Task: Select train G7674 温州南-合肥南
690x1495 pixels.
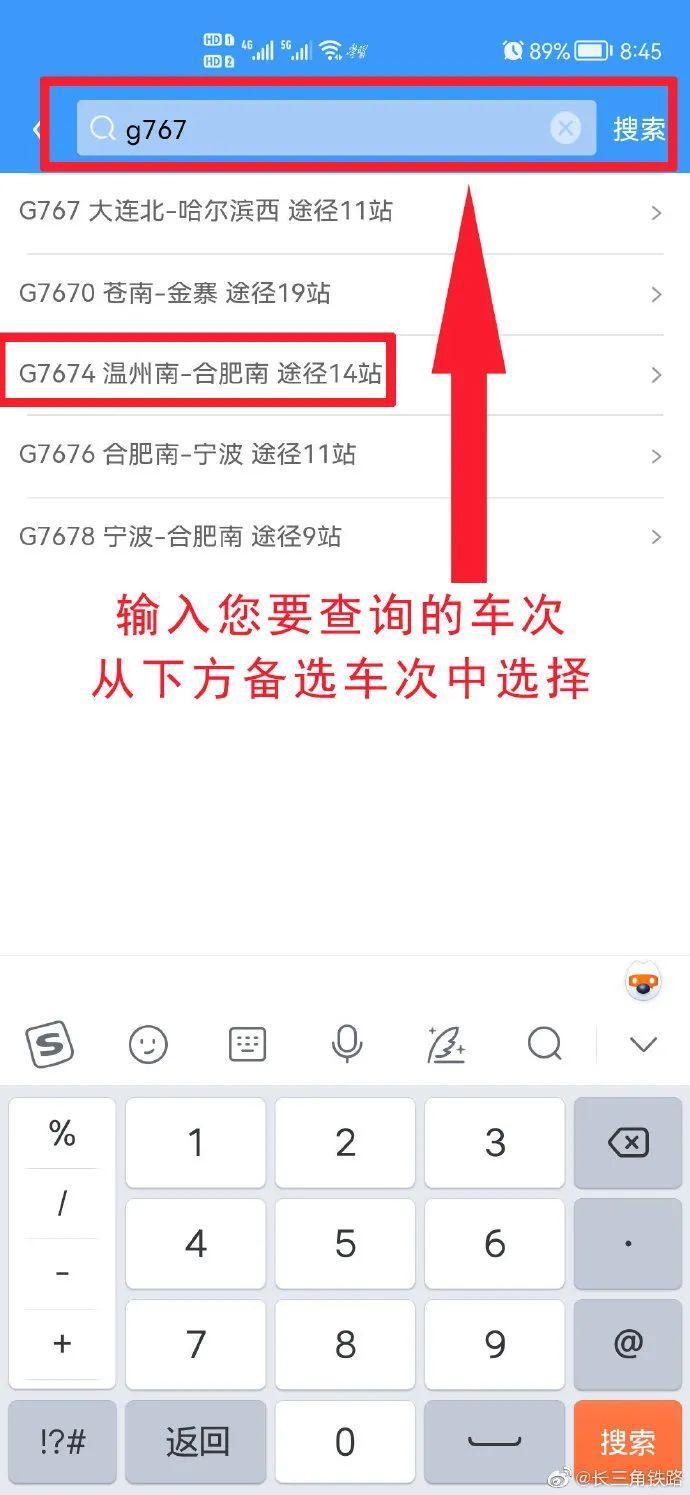Action: click(x=200, y=374)
